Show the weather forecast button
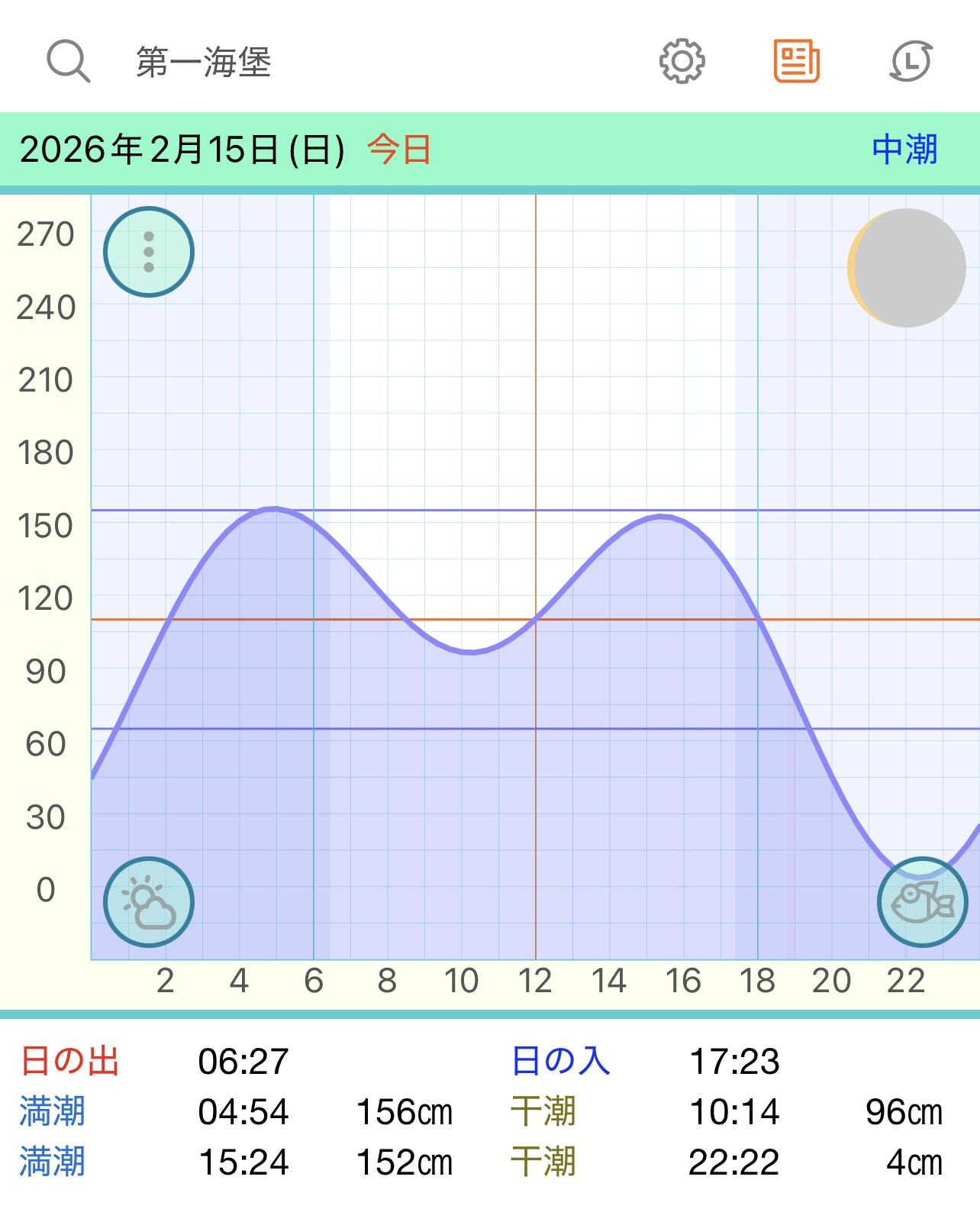Screen dimensions: 980x1225 [149, 902]
